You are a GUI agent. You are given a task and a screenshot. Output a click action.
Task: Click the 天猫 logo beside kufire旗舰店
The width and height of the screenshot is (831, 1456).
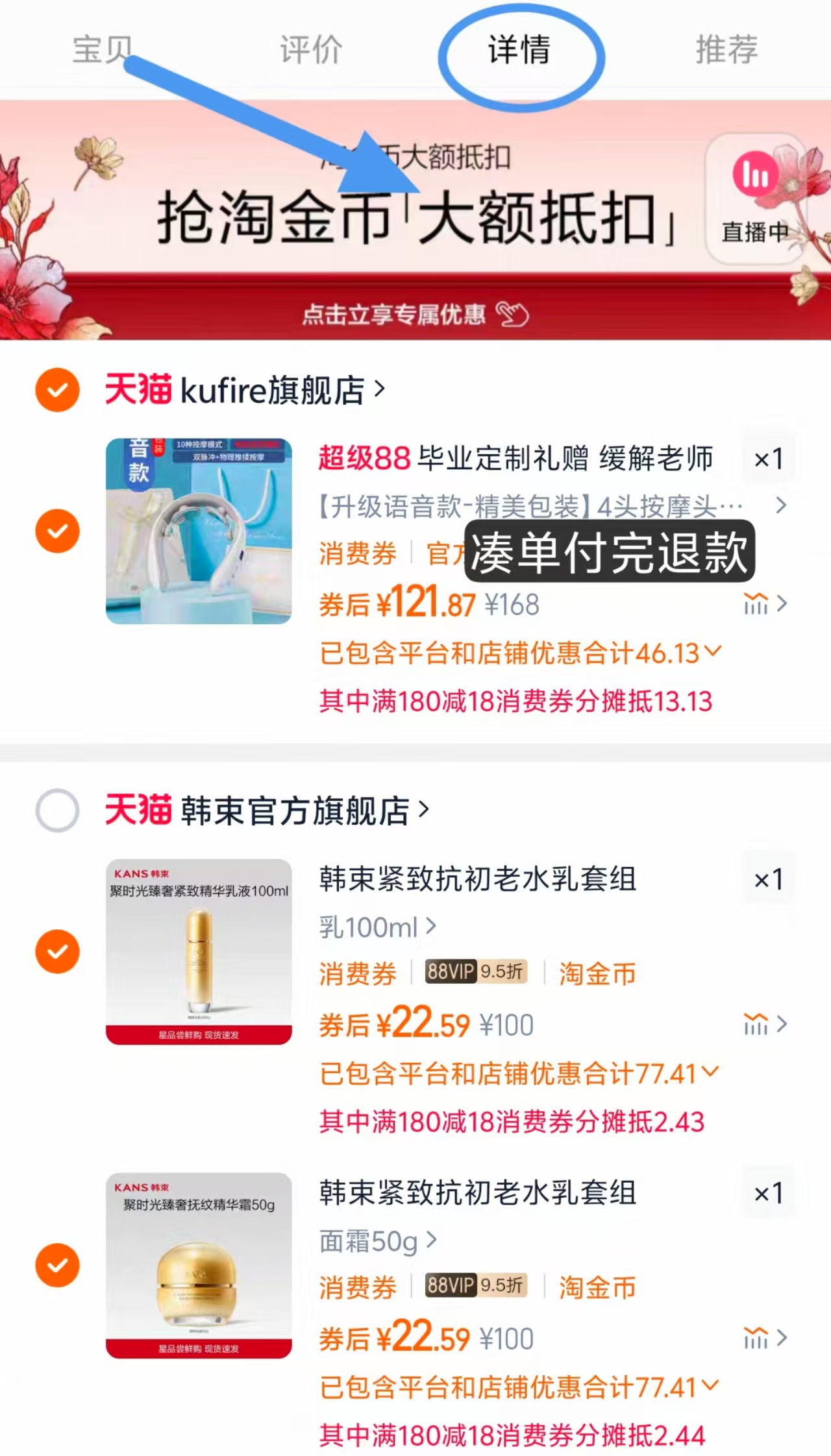(x=136, y=389)
